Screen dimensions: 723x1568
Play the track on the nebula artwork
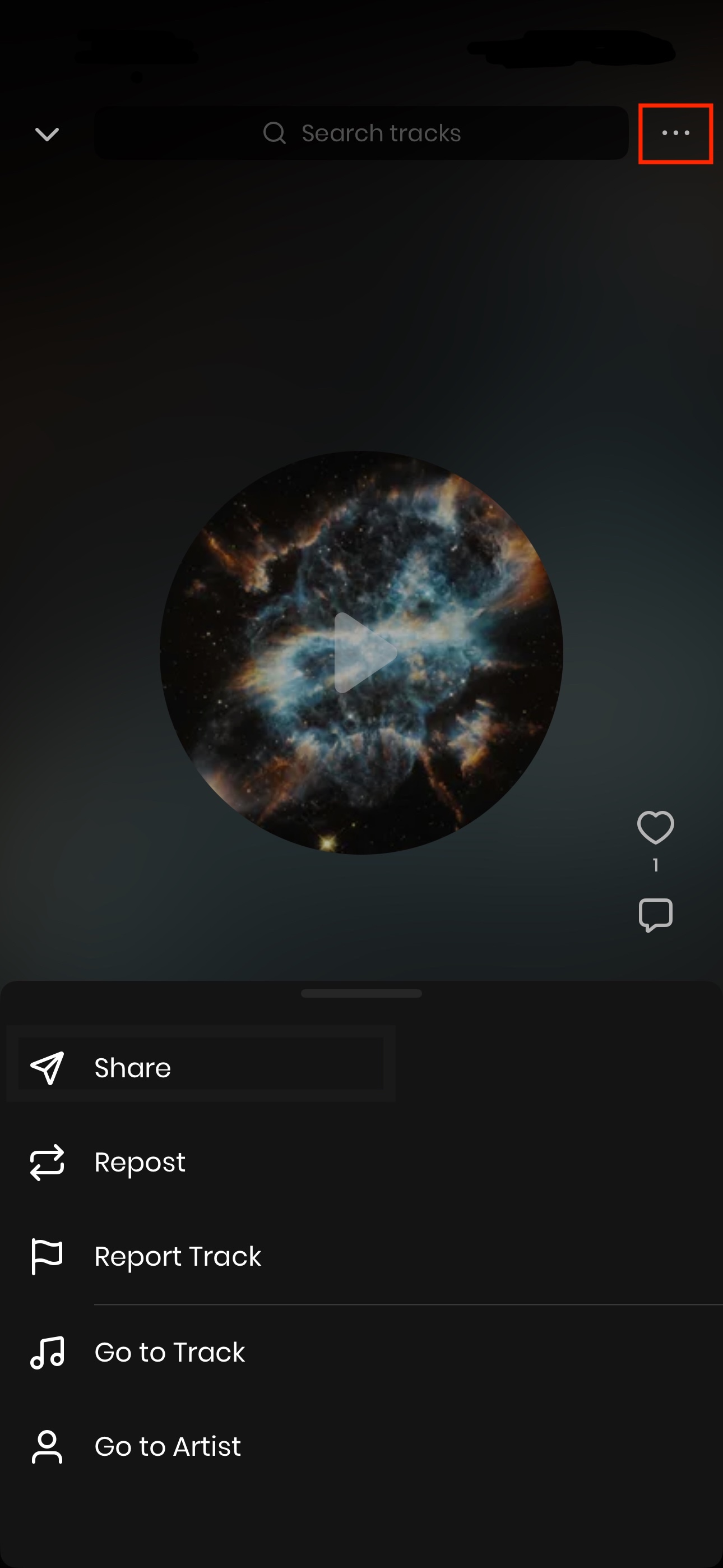363,653
